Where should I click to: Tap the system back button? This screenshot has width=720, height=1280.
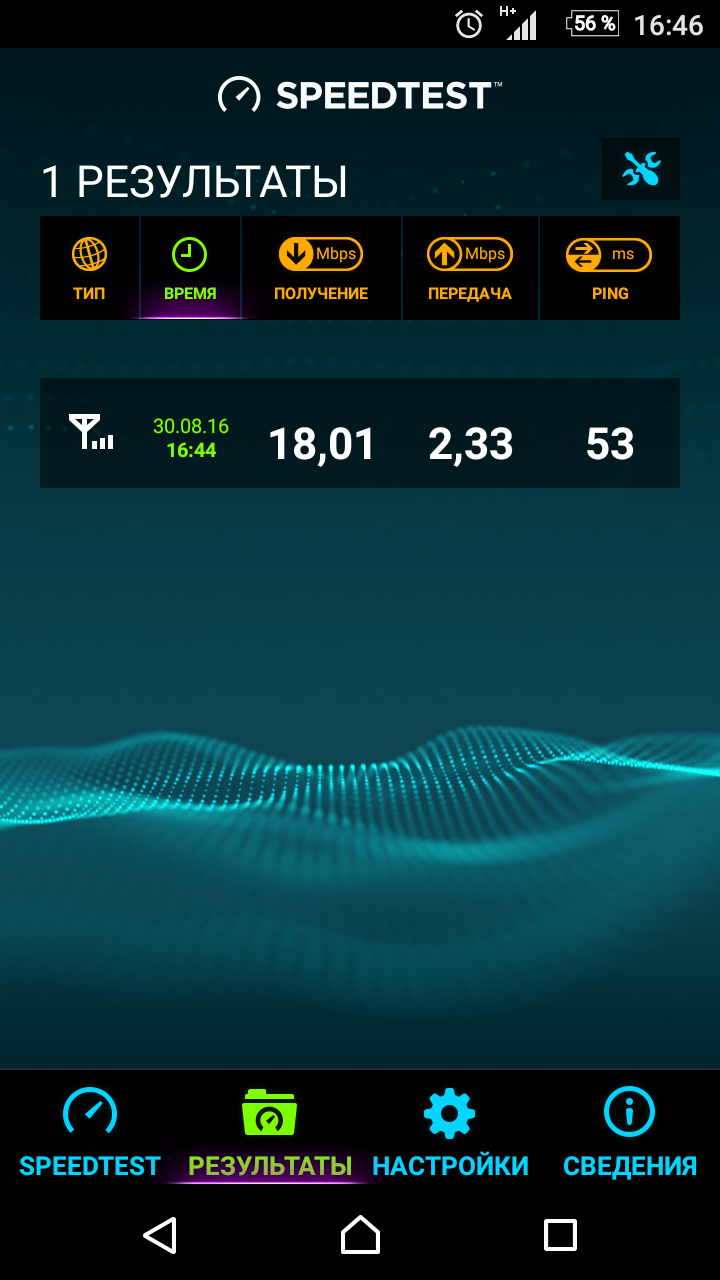160,1235
